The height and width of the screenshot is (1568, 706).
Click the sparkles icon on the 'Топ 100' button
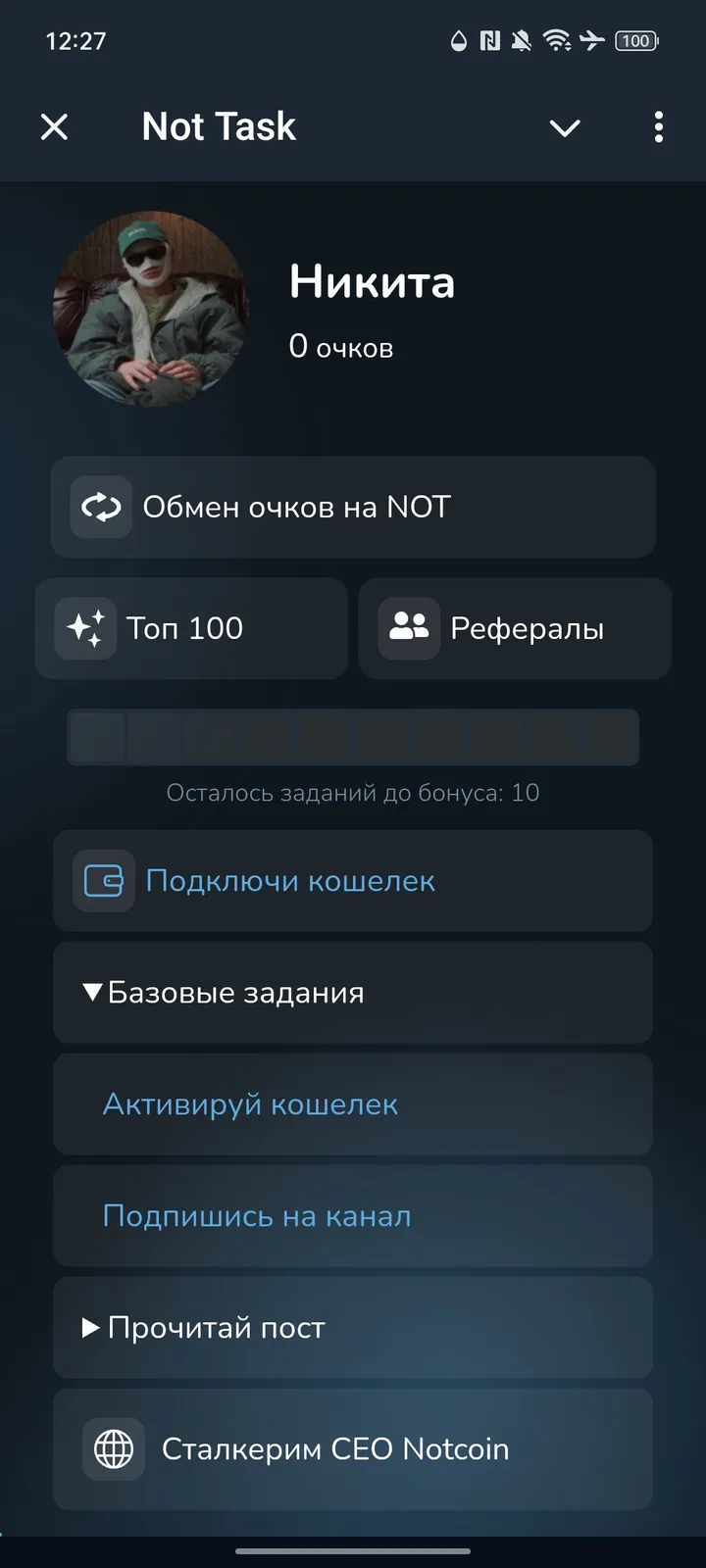[89, 628]
